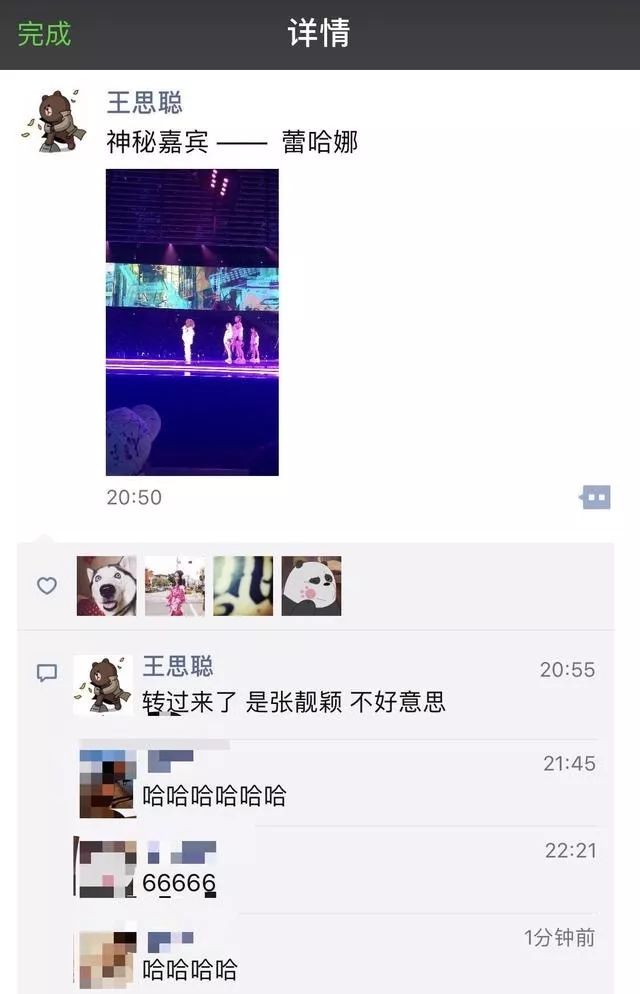Open the concert stage video thumbnail
Image resolution: width=640 pixels, height=994 pixels.
coord(192,322)
